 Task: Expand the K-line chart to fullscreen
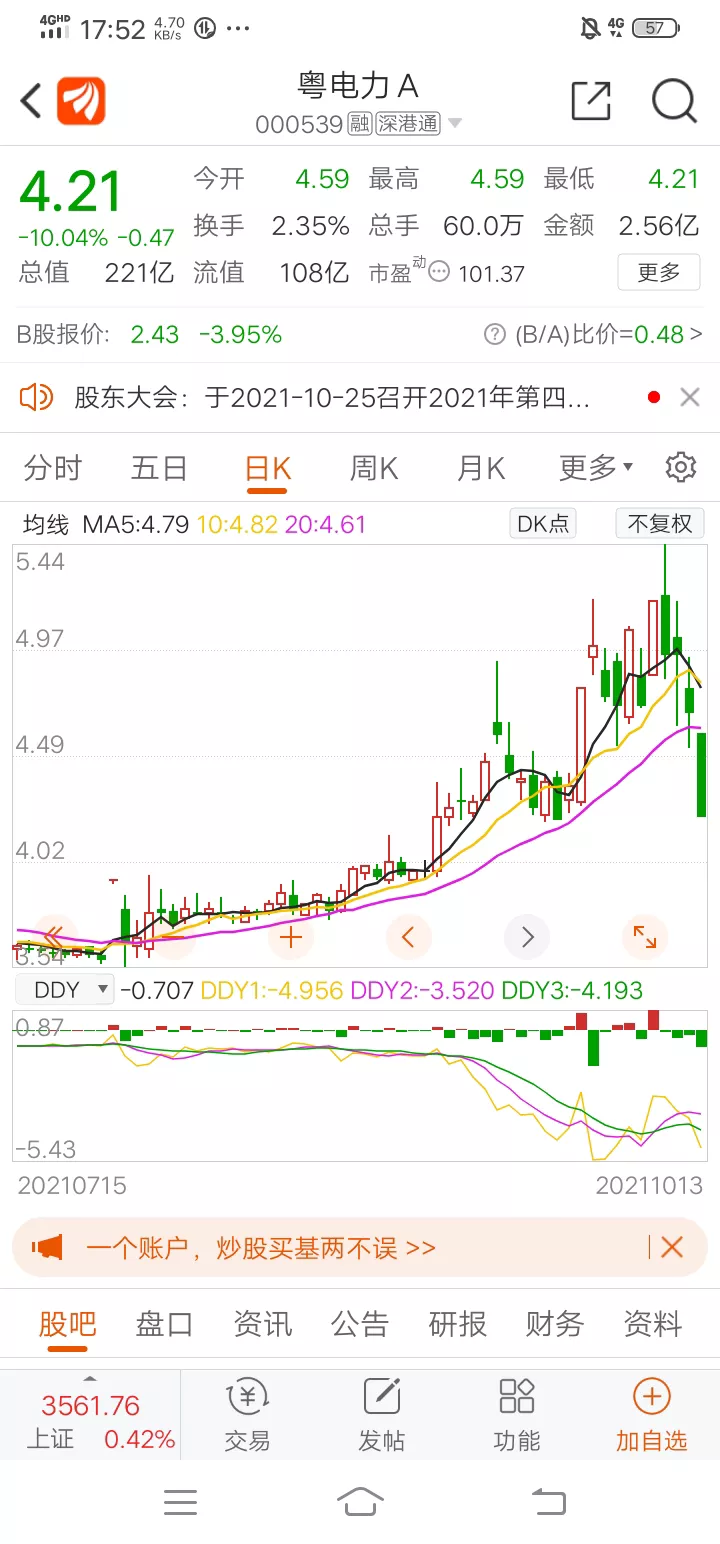645,937
